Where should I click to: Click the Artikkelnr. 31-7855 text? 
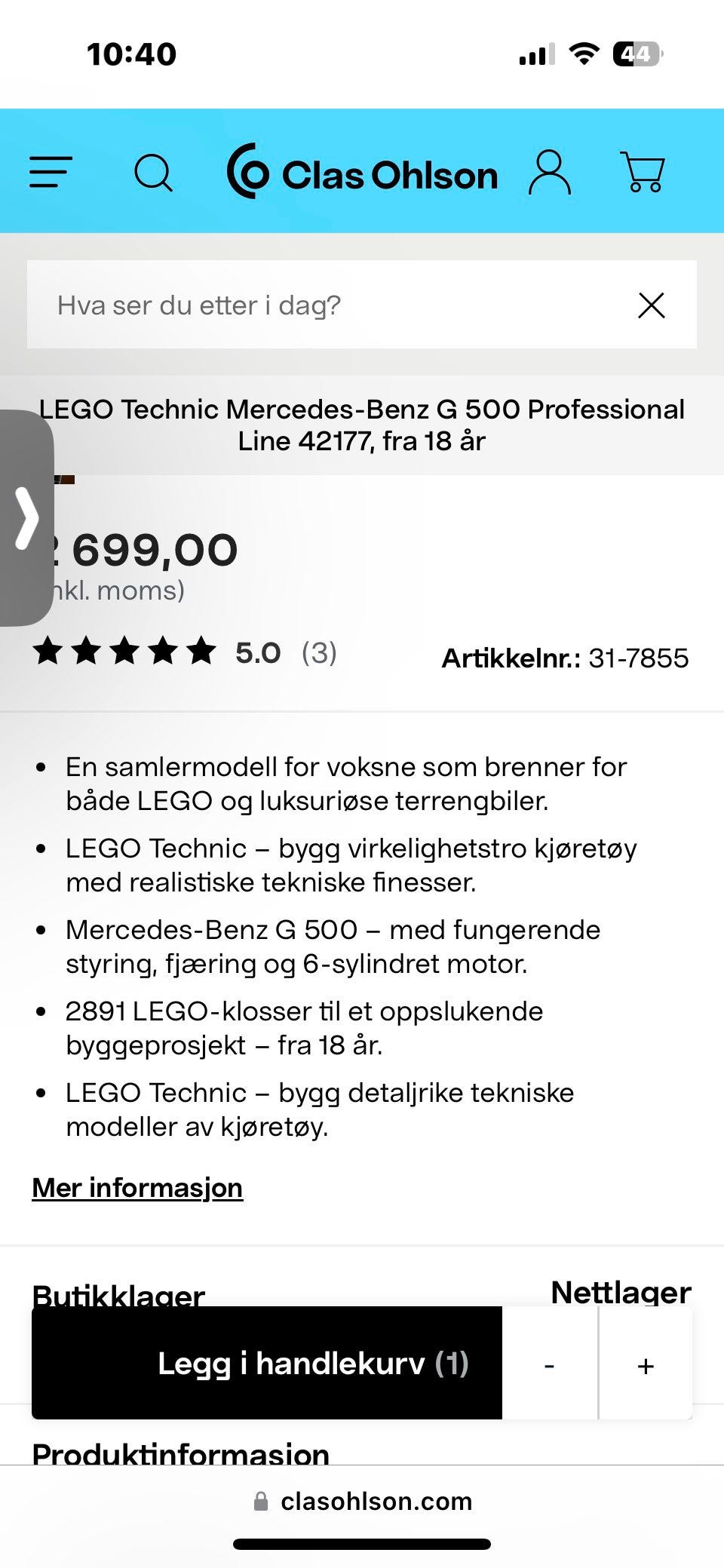click(566, 658)
